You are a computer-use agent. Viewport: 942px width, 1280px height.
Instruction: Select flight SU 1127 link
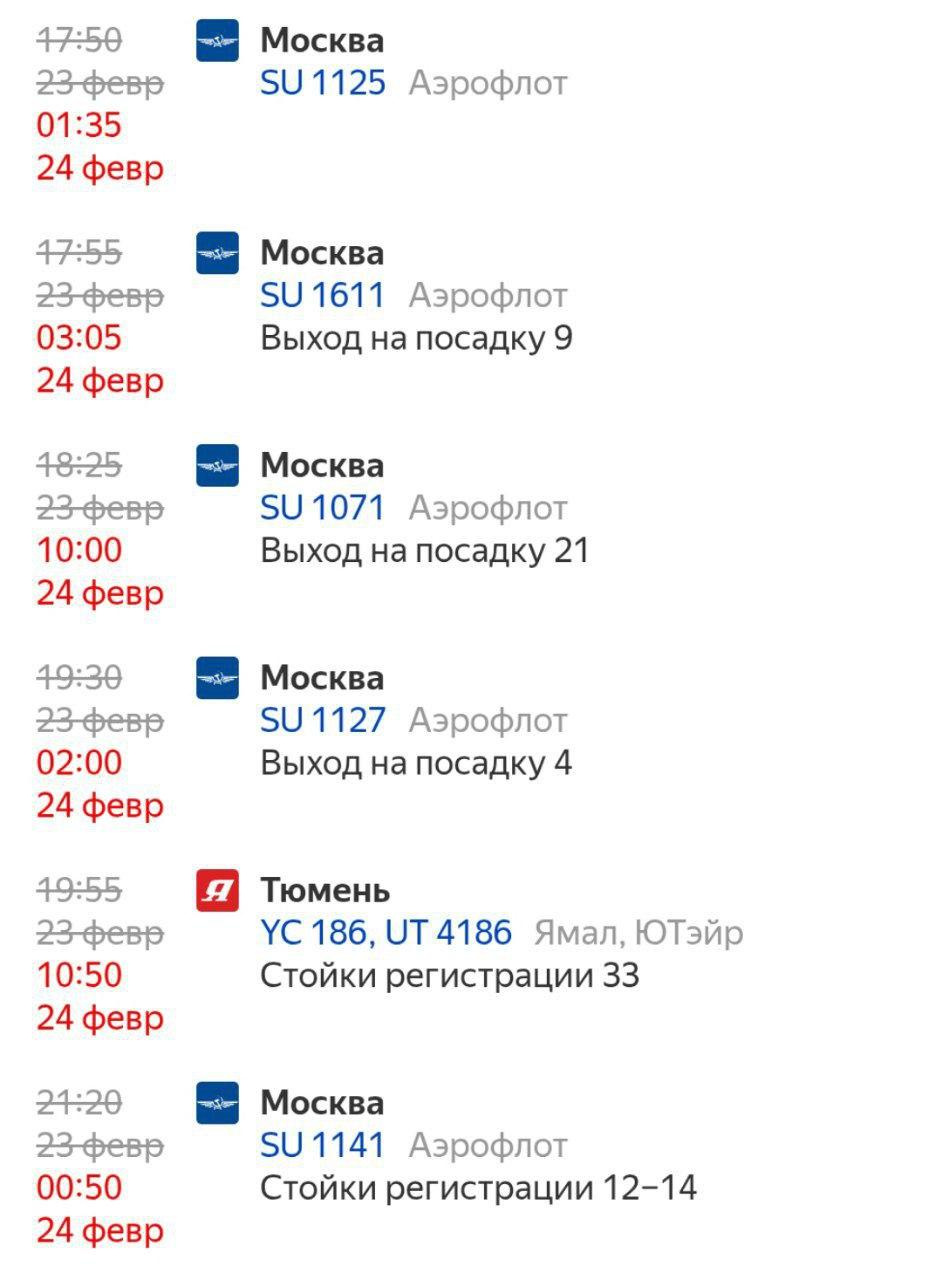click(322, 720)
